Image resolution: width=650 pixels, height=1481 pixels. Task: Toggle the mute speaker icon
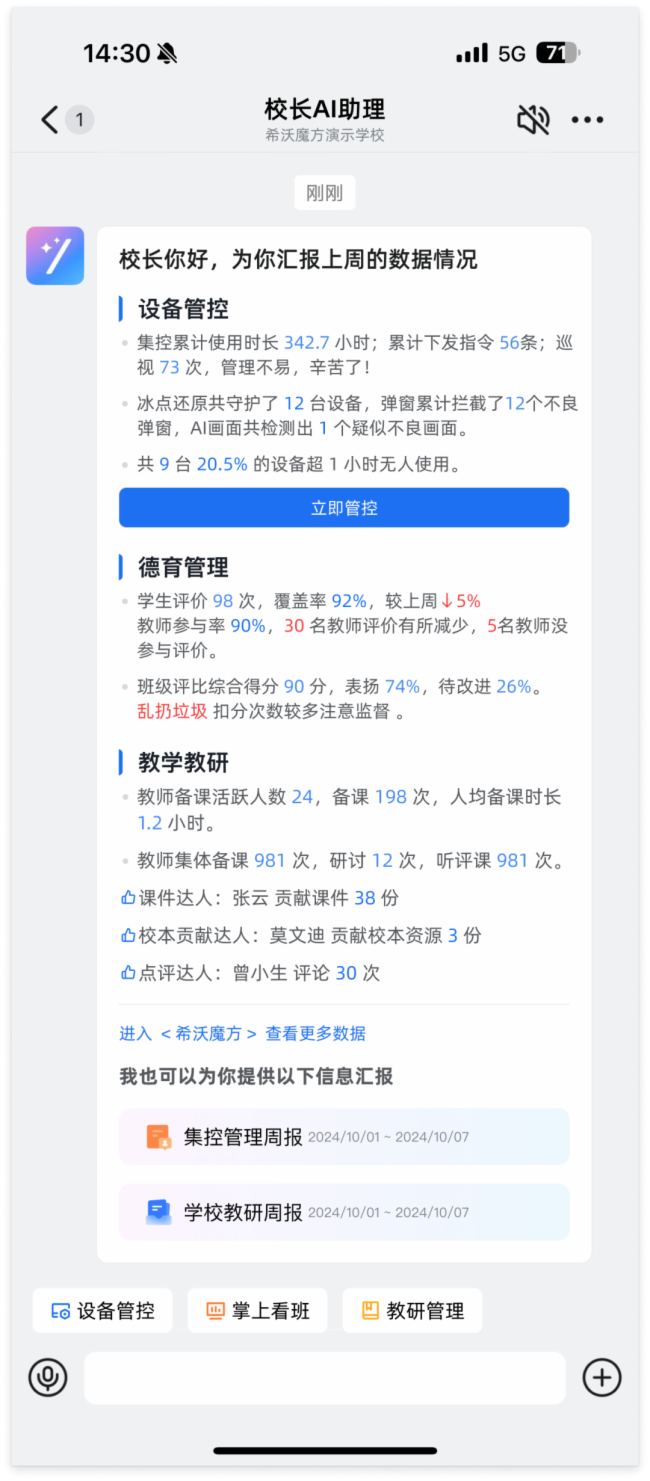533,120
